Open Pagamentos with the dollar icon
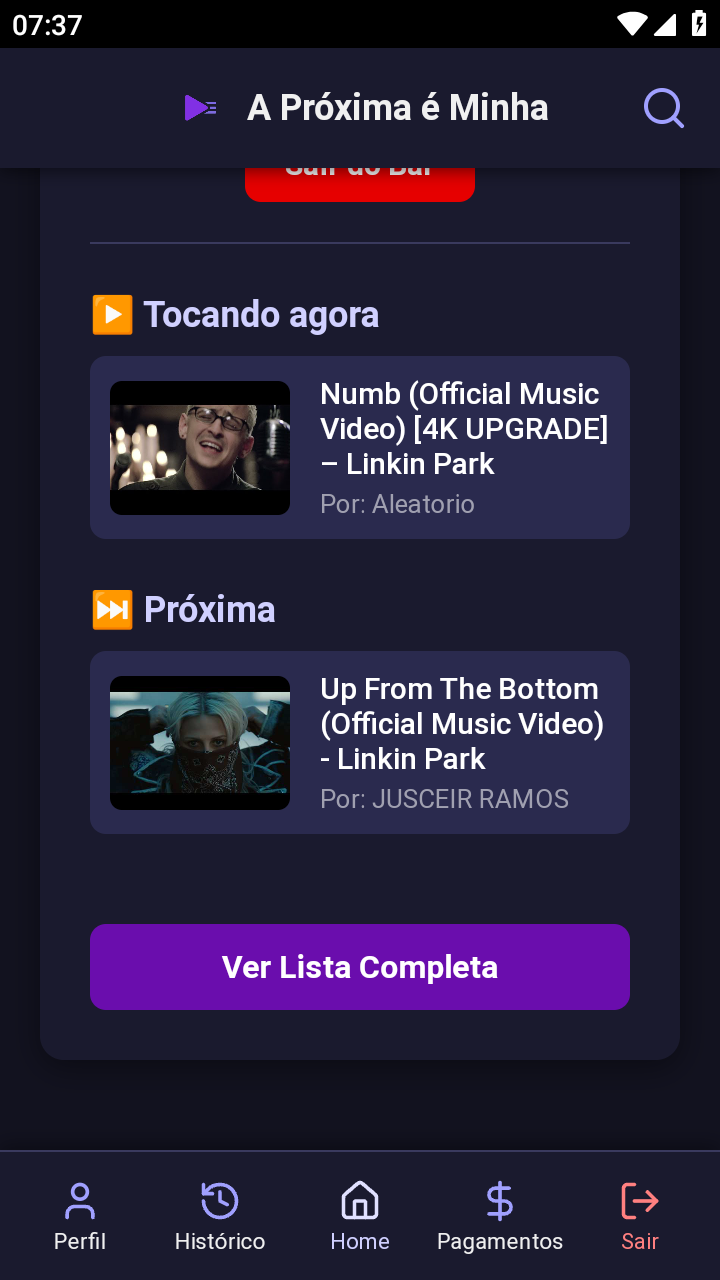720x1280 pixels. pos(500,1198)
